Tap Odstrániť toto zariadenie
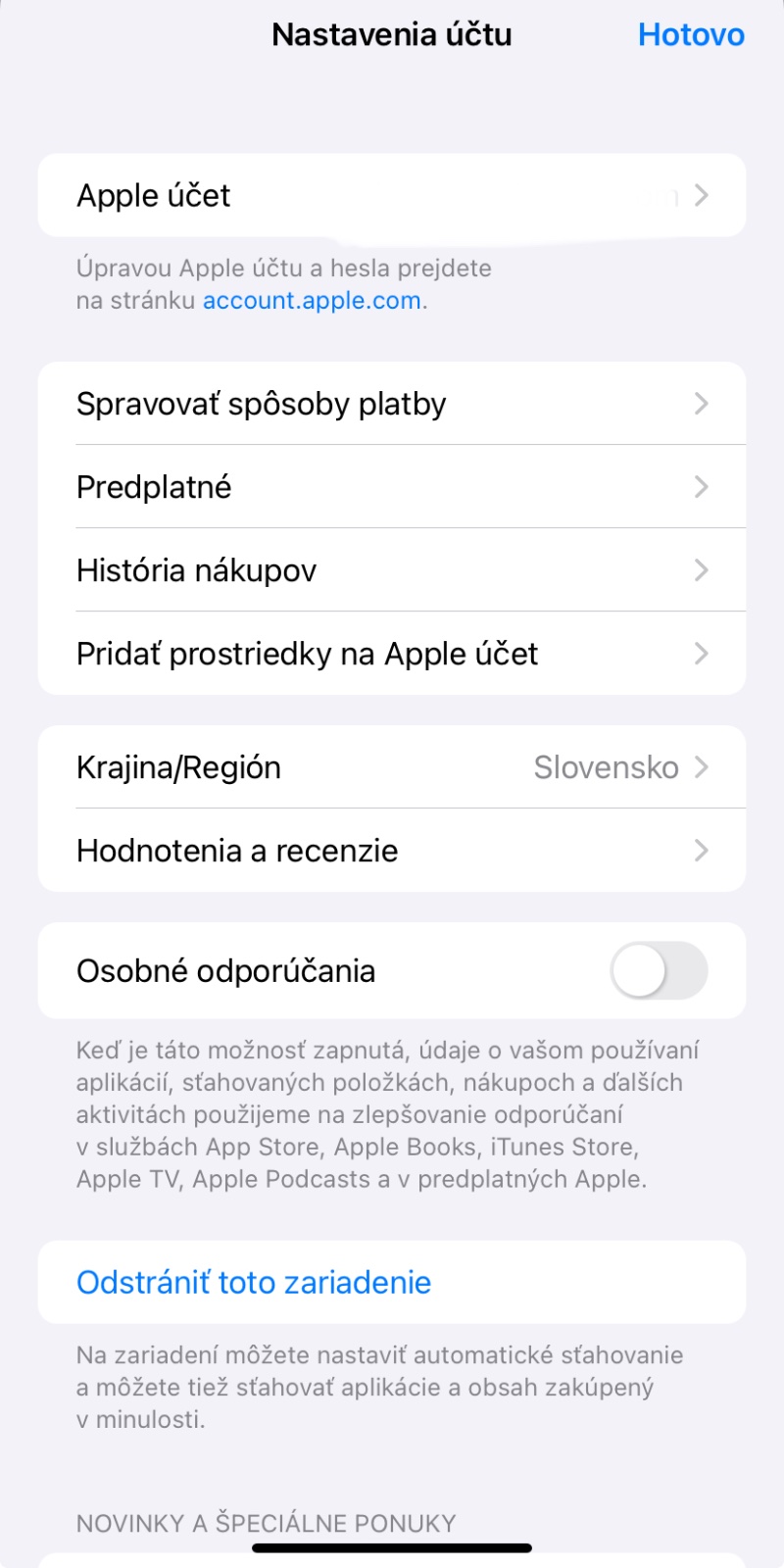784x1568 pixels. (x=255, y=1283)
